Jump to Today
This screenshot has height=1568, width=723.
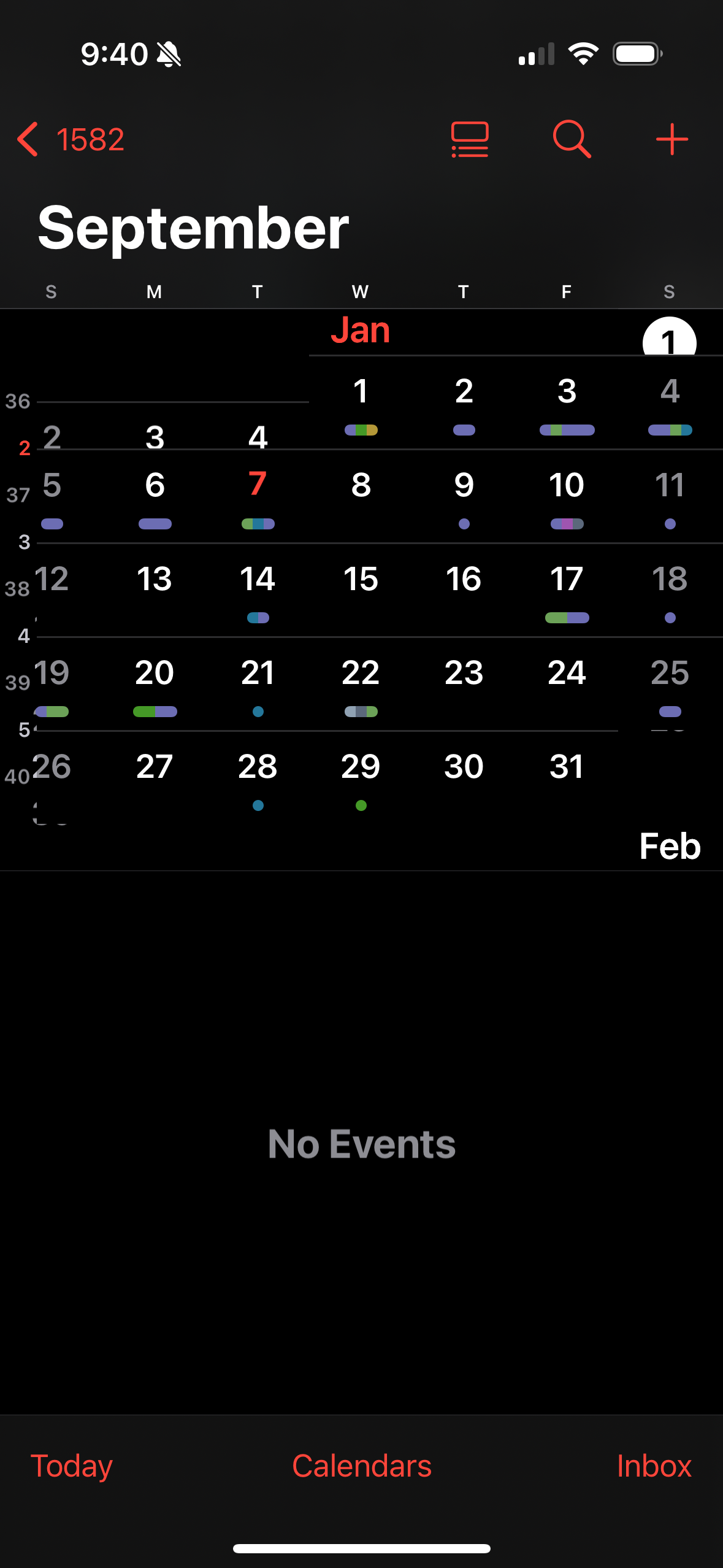[72, 1466]
